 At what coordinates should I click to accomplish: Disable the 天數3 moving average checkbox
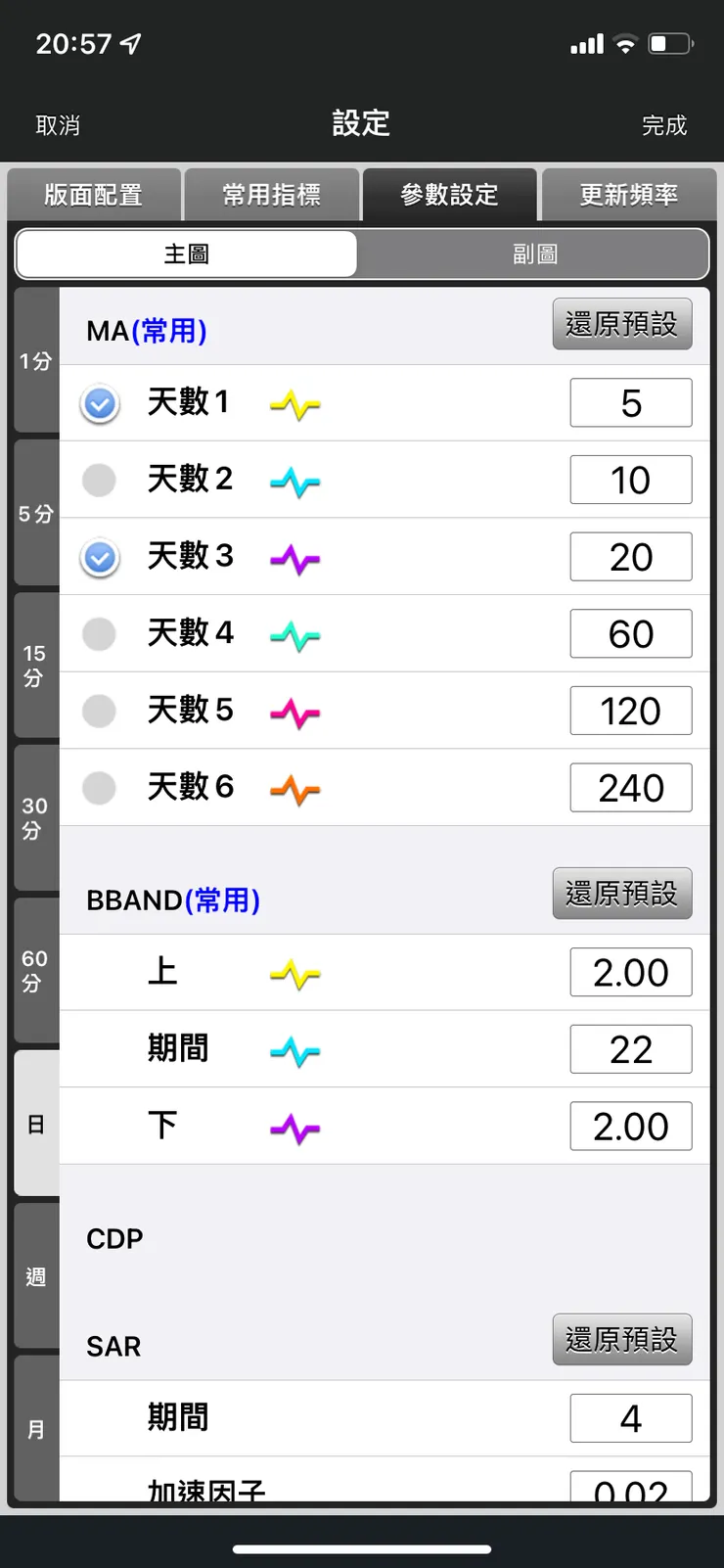[99, 557]
